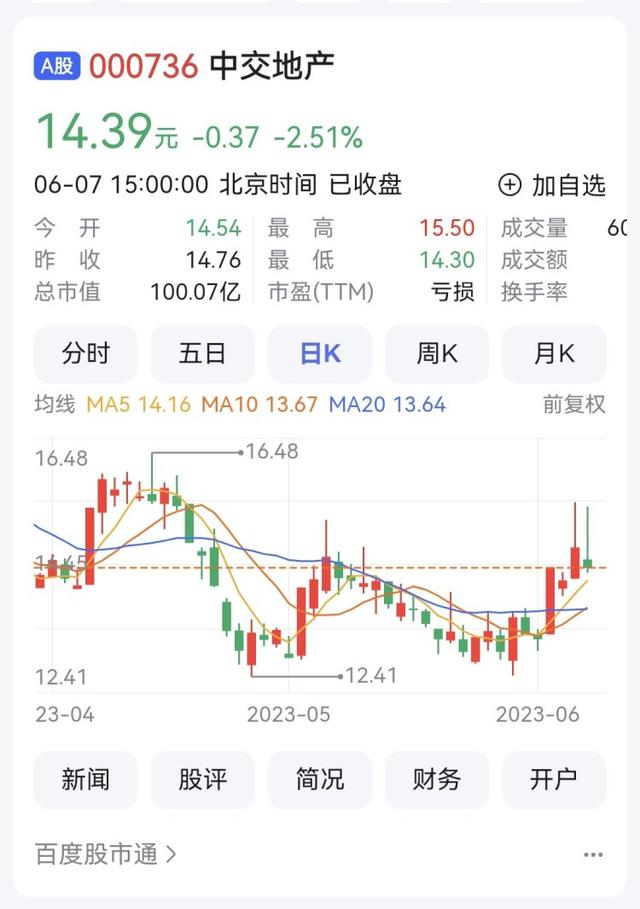
Task: Select the 日K chart tab
Action: (x=320, y=353)
